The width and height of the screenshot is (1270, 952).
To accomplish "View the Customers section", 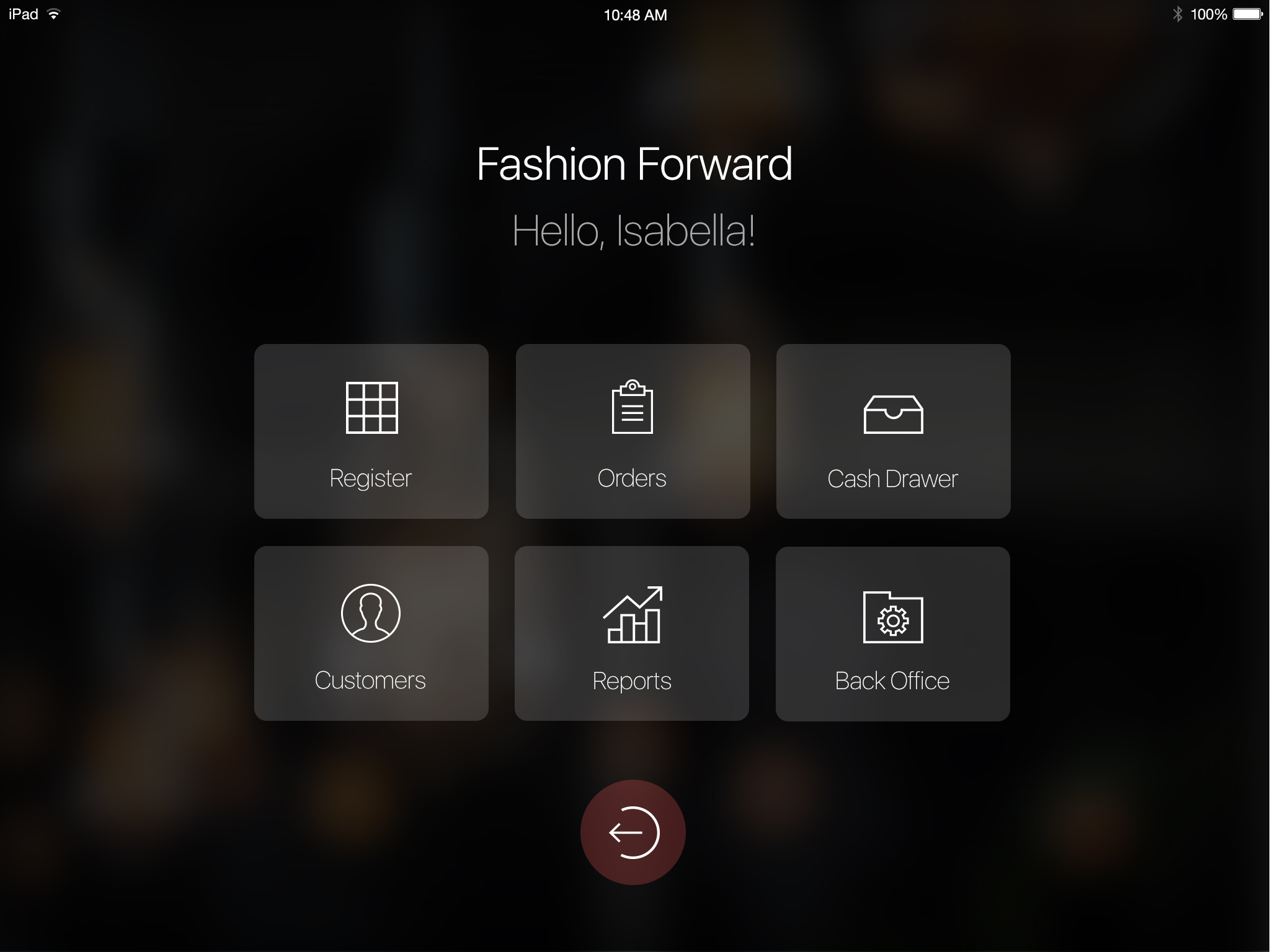I will (371, 633).
